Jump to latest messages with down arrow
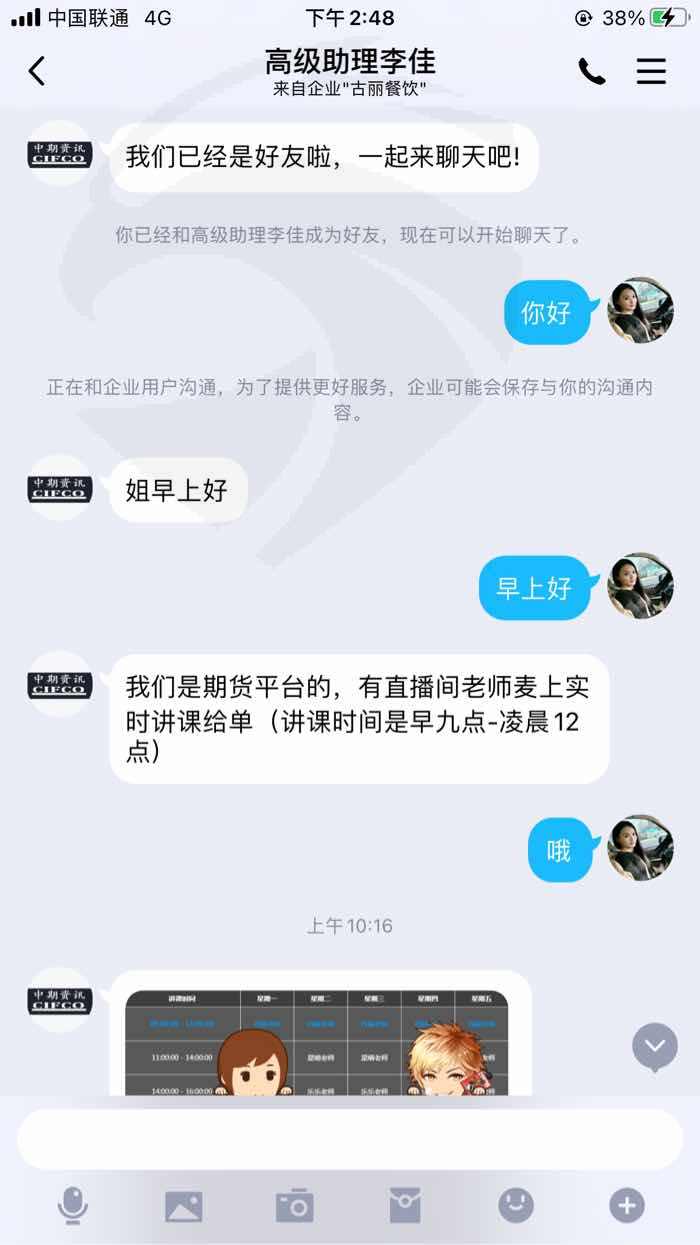Image resolution: width=700 pixels, height=1245 pixels. 655,1047
